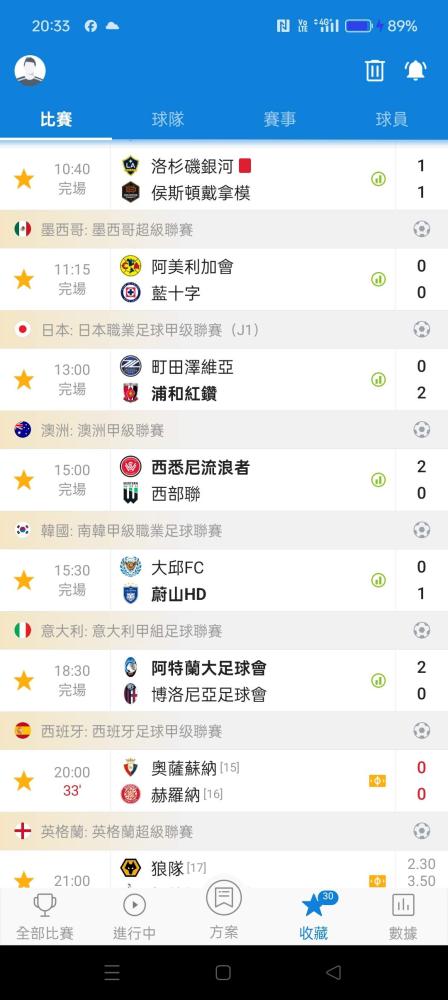Open the 町田澤維亞 vs 浦和紅鑽 match
The image size is (448, 1000).
pyautogui.click(x=224, y=379)
